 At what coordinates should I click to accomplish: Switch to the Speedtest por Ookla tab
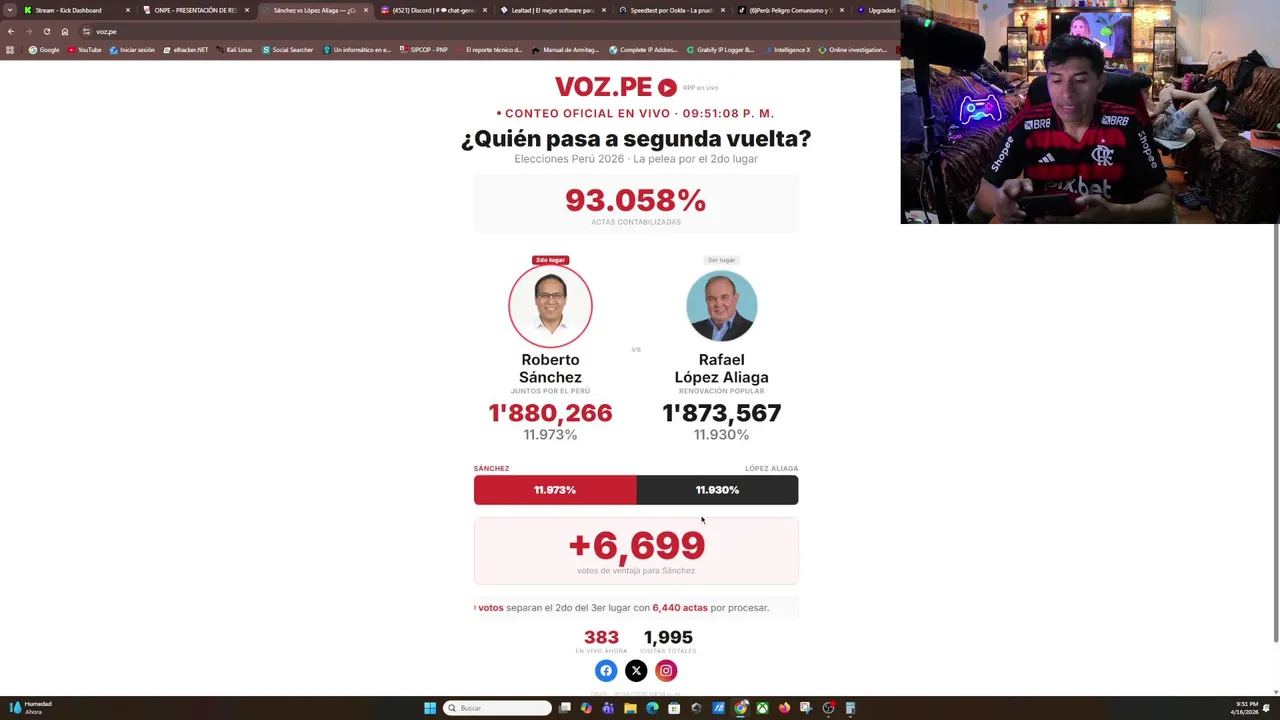click(668, 10)
